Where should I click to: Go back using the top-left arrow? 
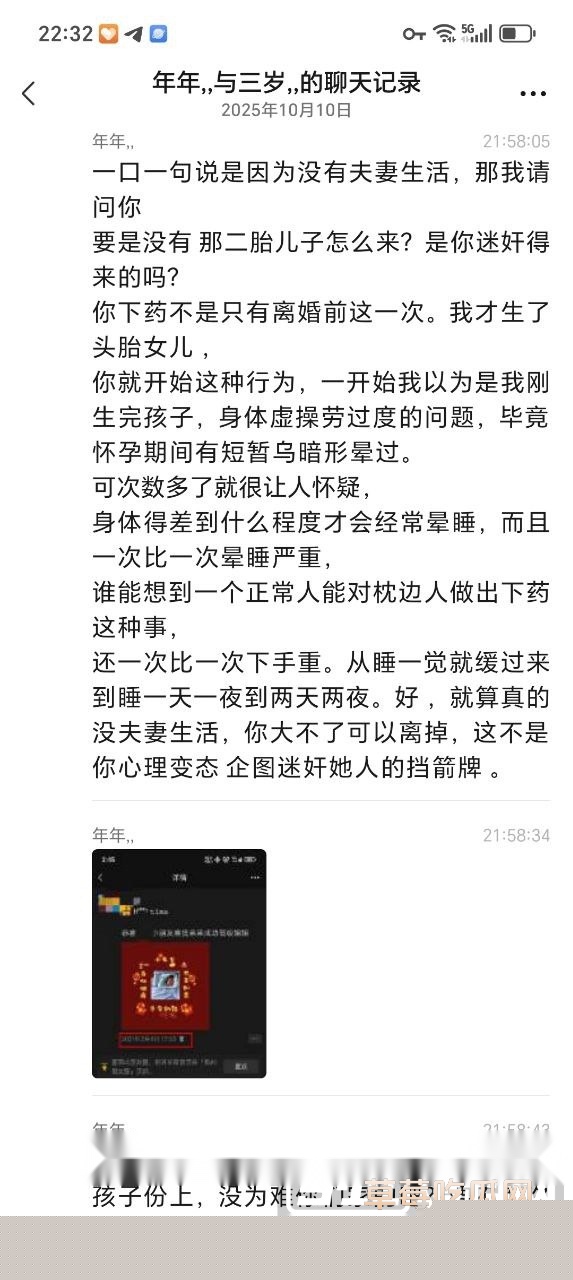(28, 94)
